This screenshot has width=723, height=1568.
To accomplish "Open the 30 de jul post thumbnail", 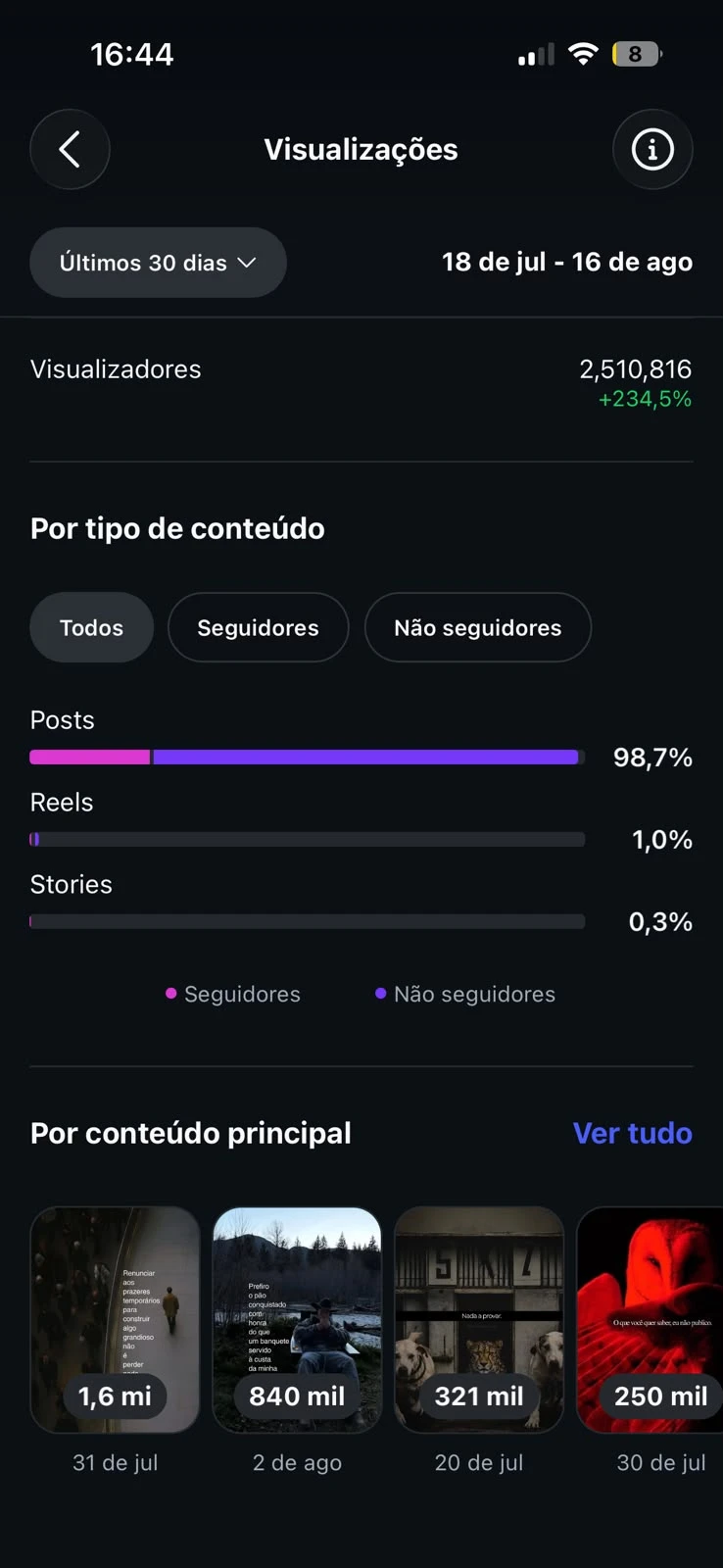I will tap(651, 1320).
